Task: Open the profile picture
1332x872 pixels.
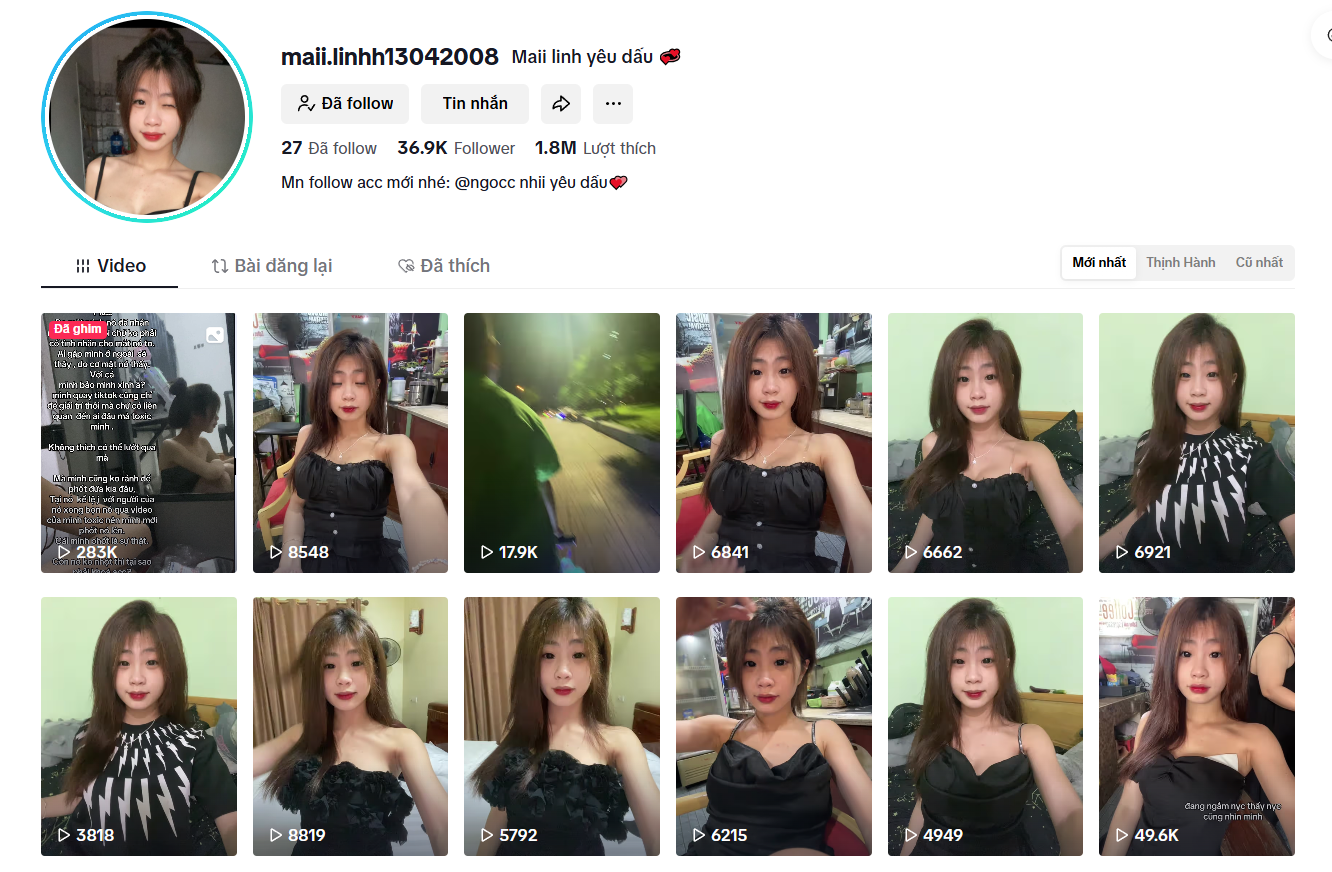Action: click(x=148, y=117)
